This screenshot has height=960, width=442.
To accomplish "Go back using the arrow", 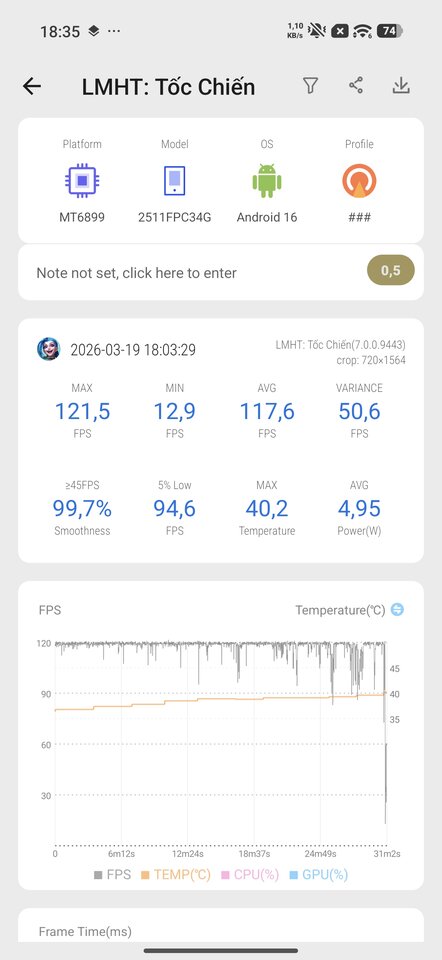I will click(x=32, y=86).
